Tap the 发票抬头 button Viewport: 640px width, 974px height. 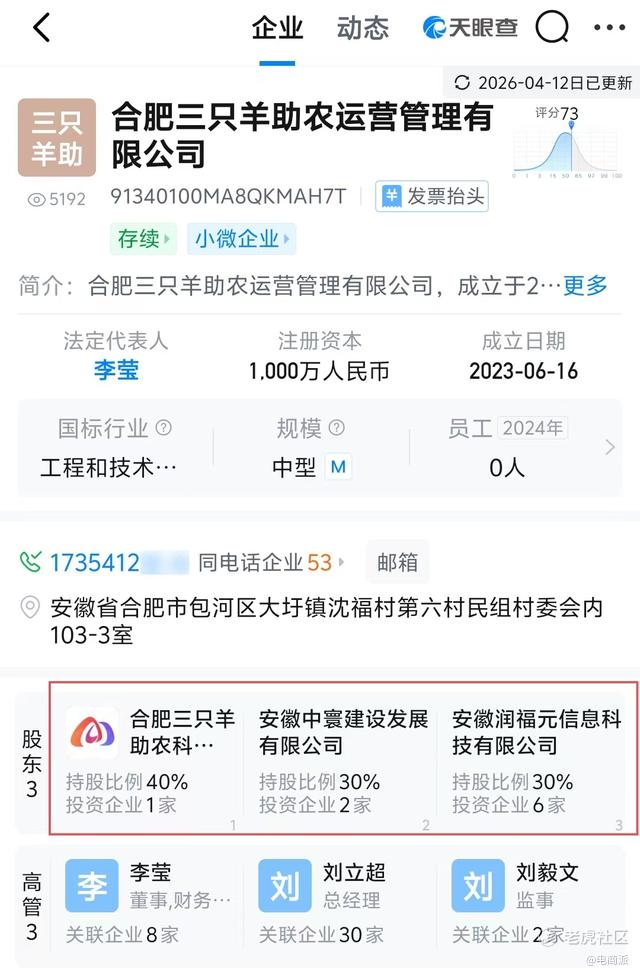coord(432,196)
